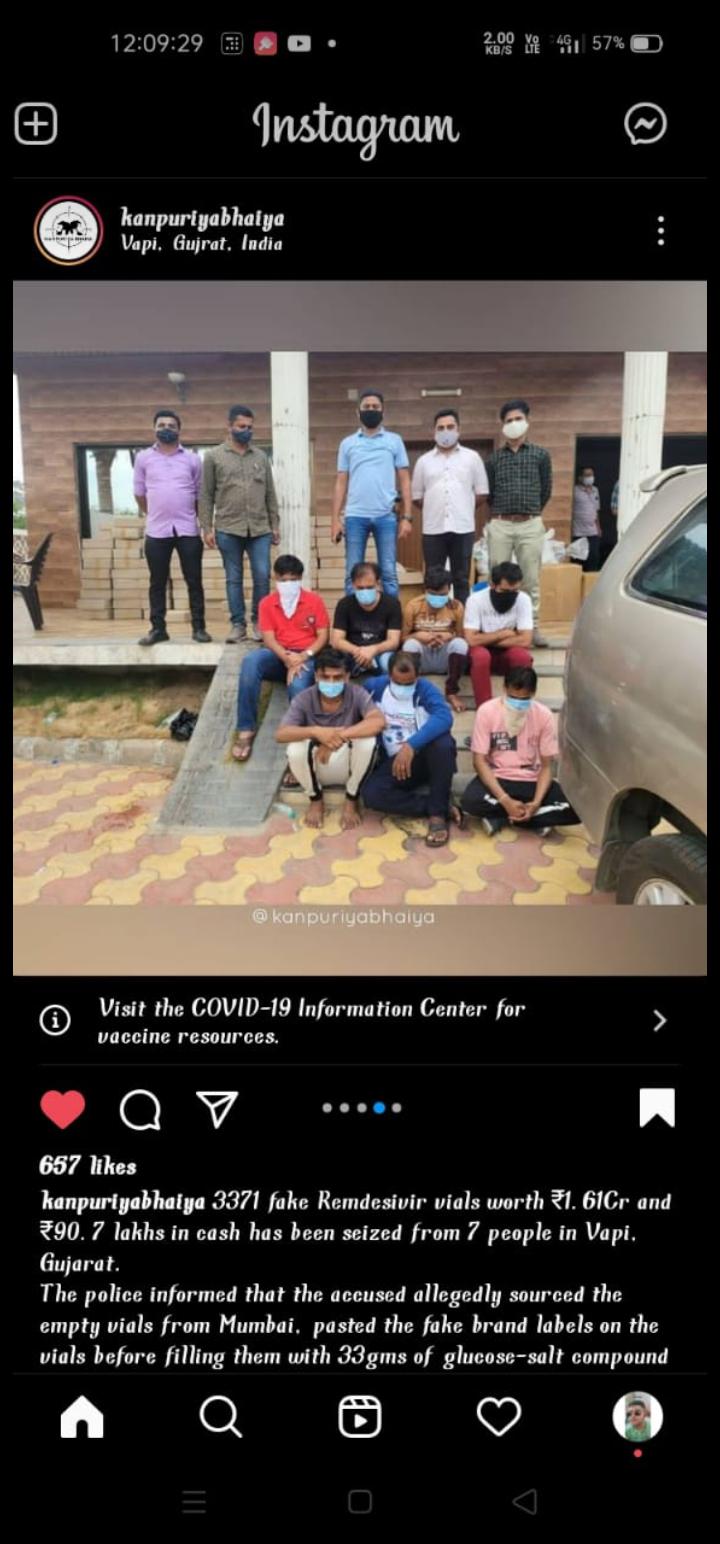Remove the post from saved bookmarks
Screen dimensions: 720x1544
(x=657, y=1108)
